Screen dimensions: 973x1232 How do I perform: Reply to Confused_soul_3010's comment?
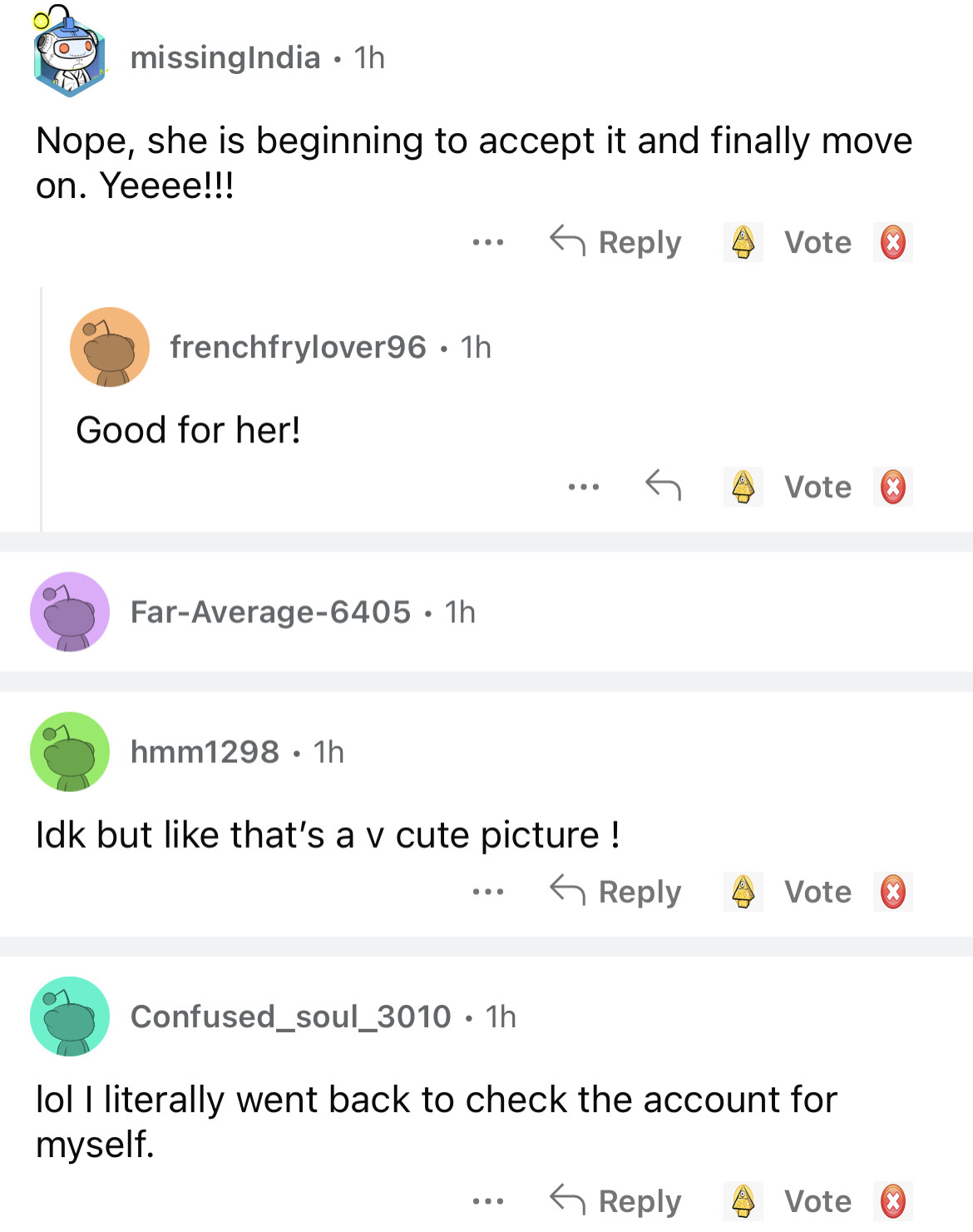(x=615, y=1200)
